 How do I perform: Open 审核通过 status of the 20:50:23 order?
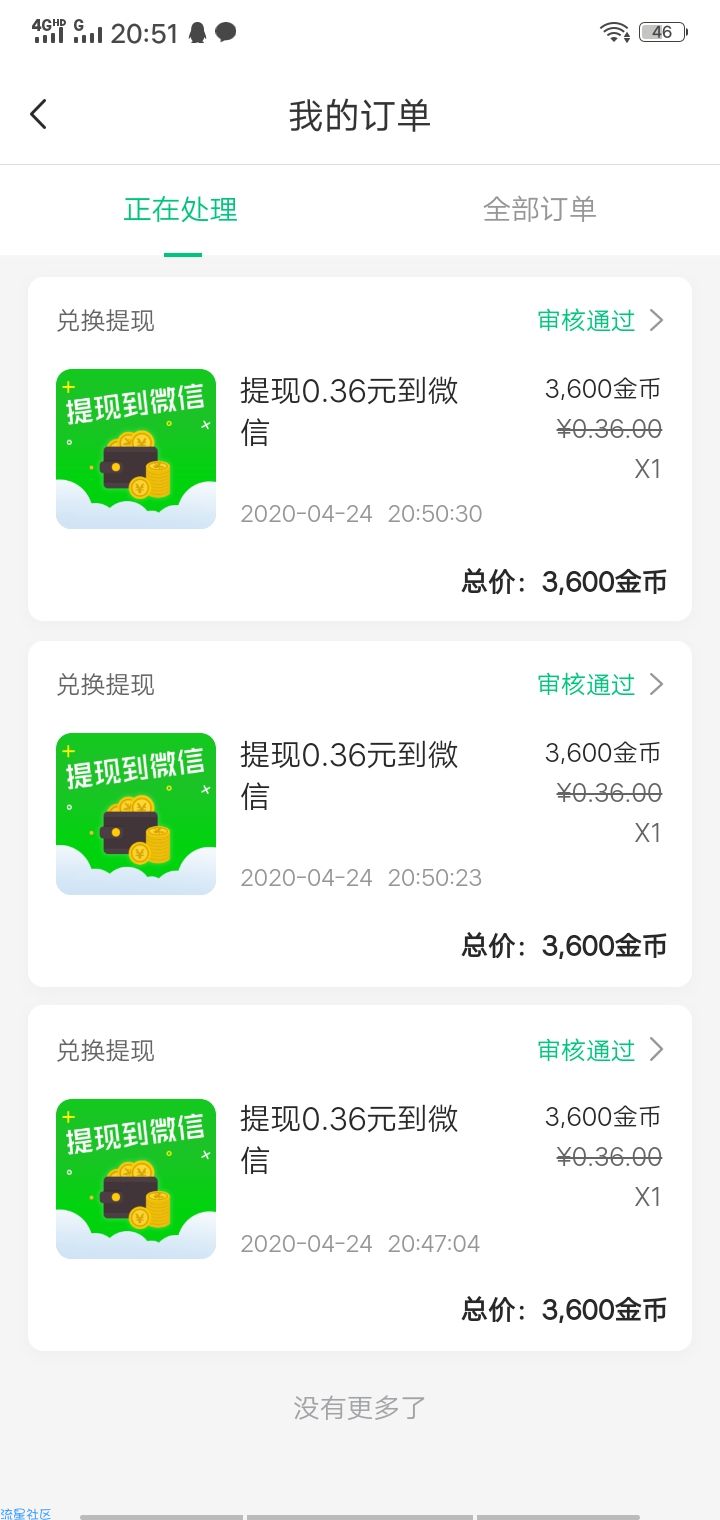click(600, 684)
